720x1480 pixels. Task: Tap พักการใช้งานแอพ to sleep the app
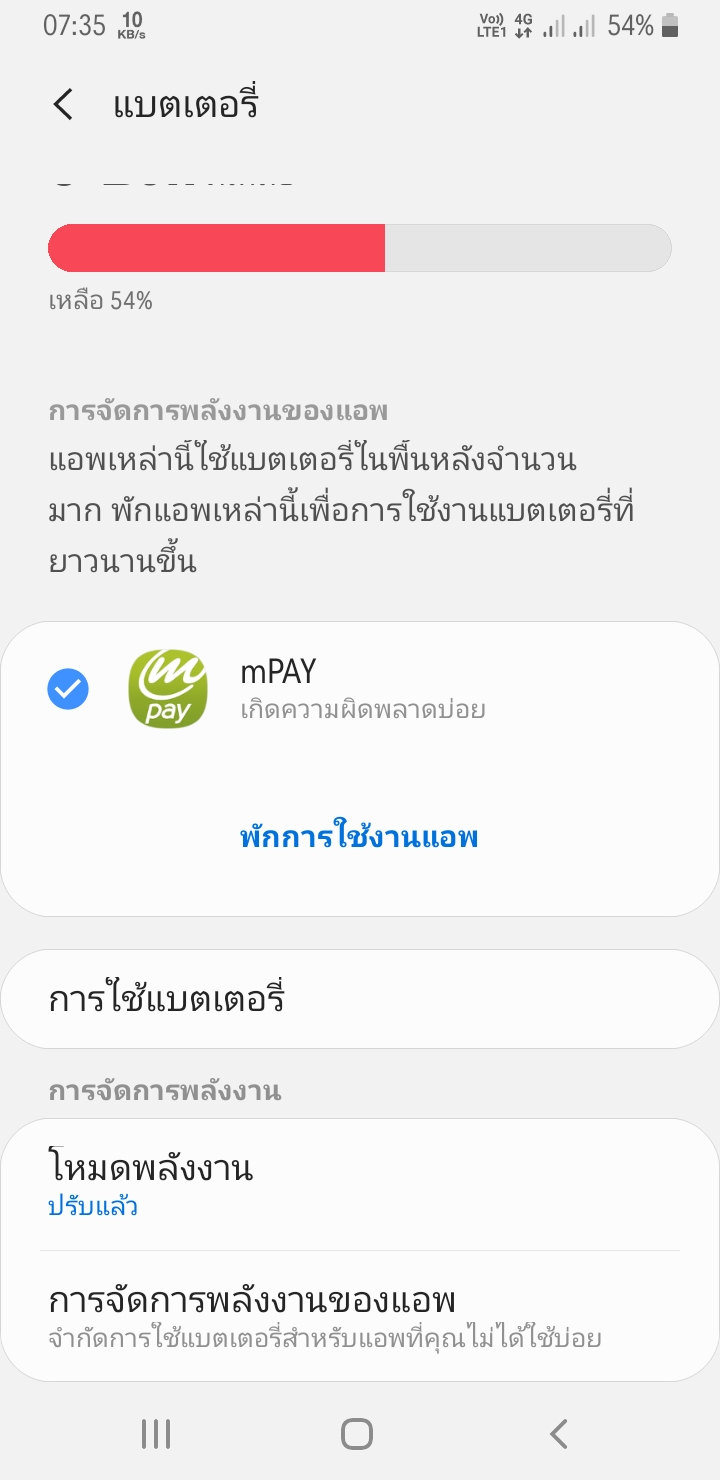pyautogui.click(x=359, y=837)
